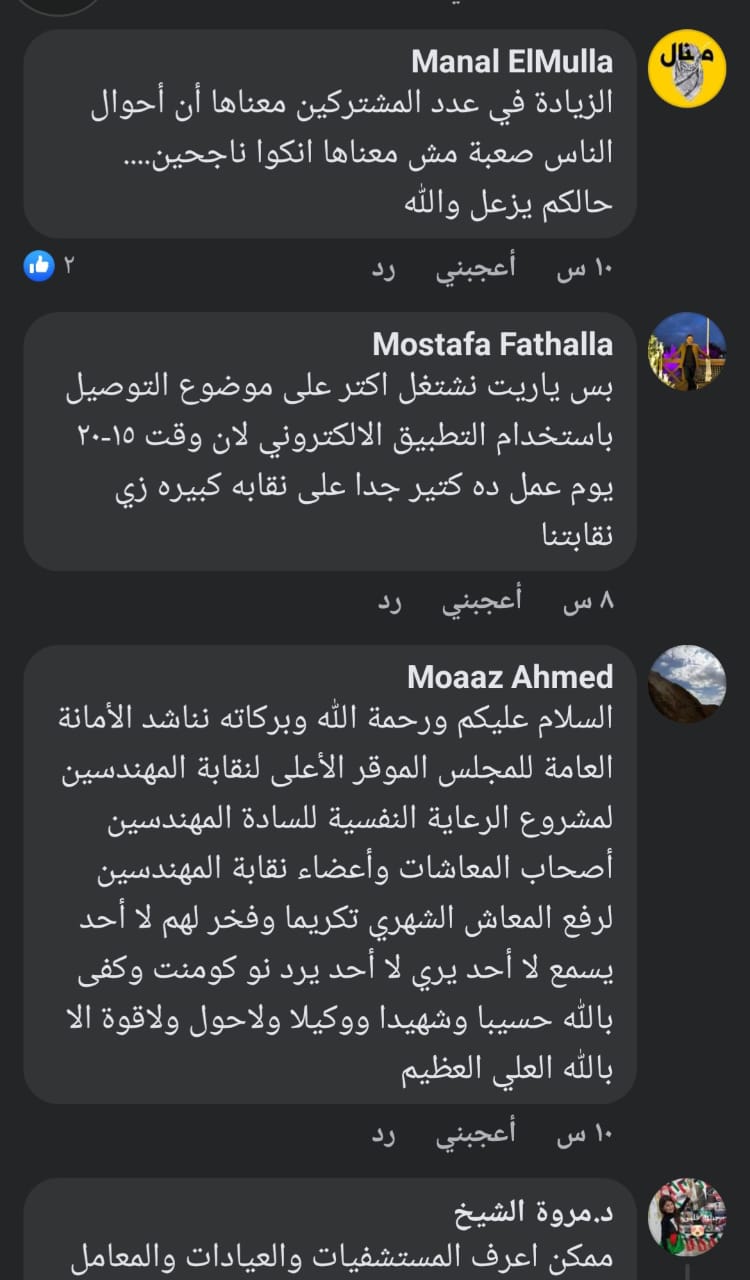
Task: View reactions on Manal ElMulla's comment
Action: click(x=50, y=265)
